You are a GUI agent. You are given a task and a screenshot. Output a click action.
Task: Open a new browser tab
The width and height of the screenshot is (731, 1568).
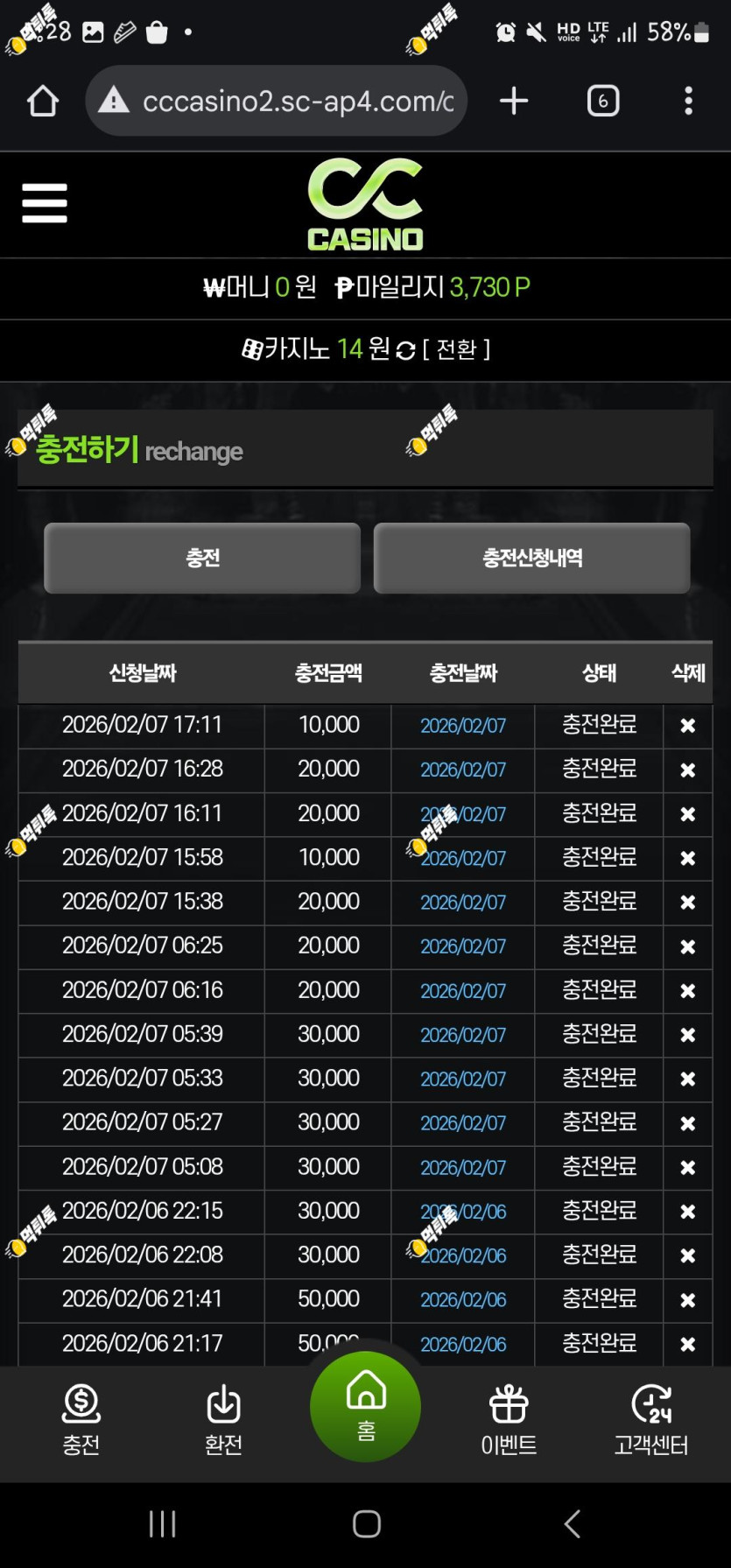tap(514, 102)
